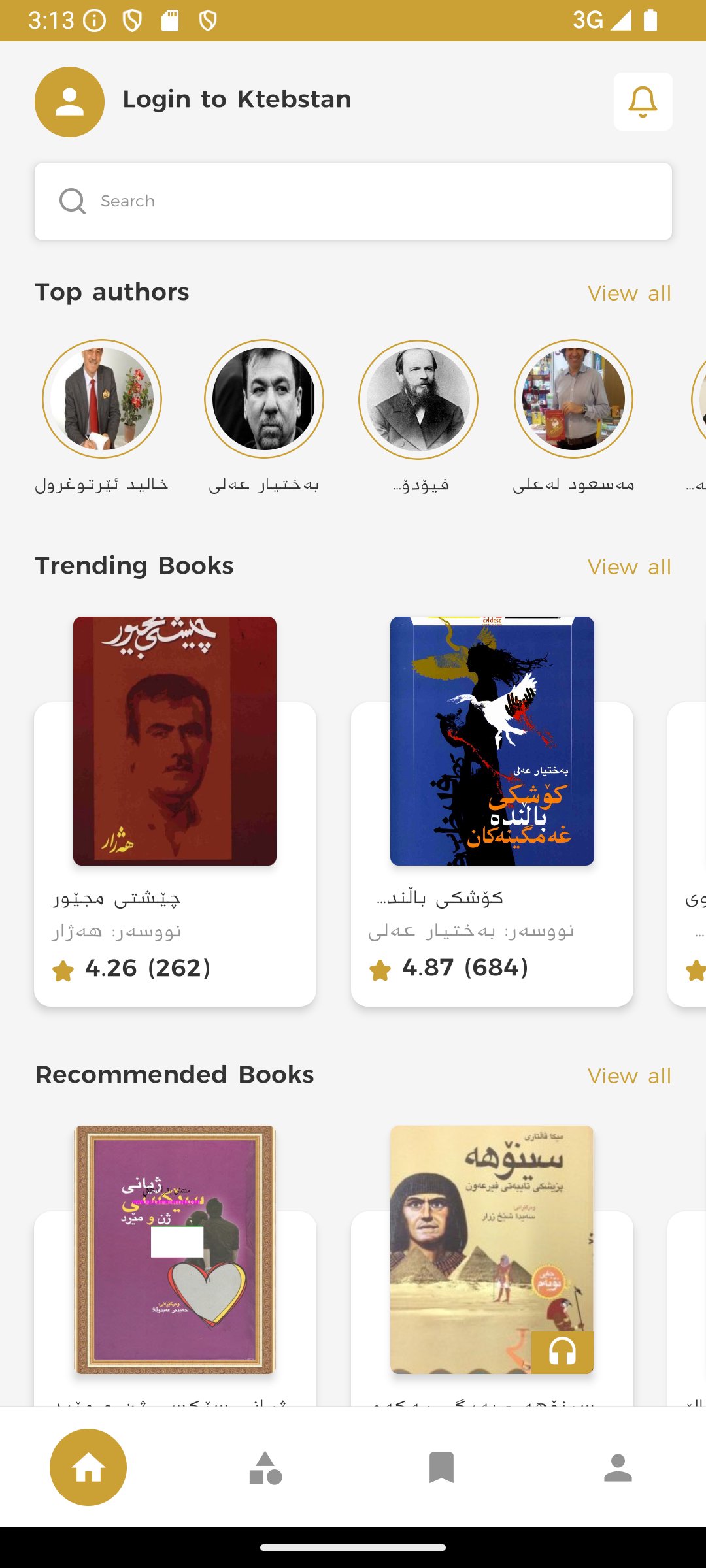The width and height of the screenshot is (706, 1568).
Task: Open the author with the bearded black-and-white portrait
Action: pos(418,399)
